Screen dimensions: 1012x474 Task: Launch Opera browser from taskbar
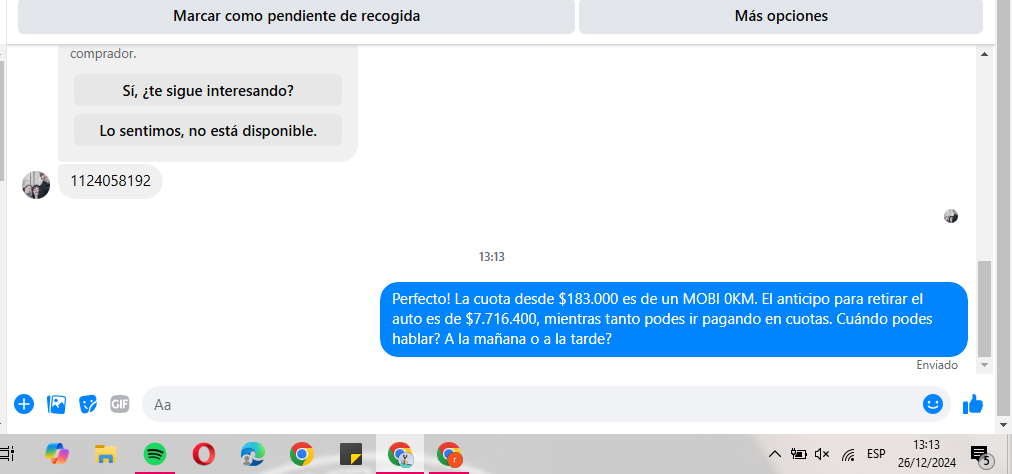pyautogui.click(x=203, y=454)
